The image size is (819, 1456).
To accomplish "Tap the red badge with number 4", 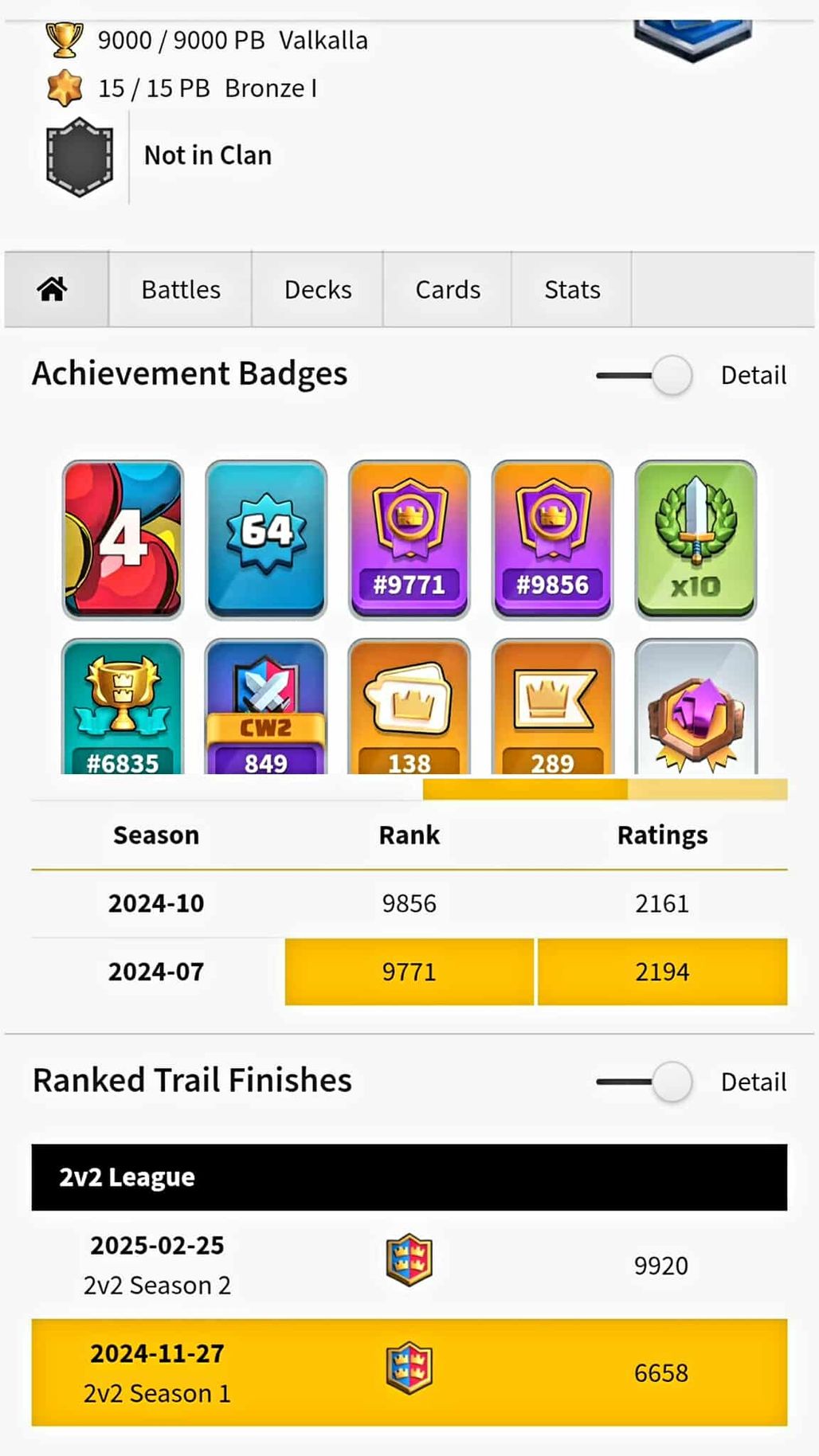I will click(123, 540).
